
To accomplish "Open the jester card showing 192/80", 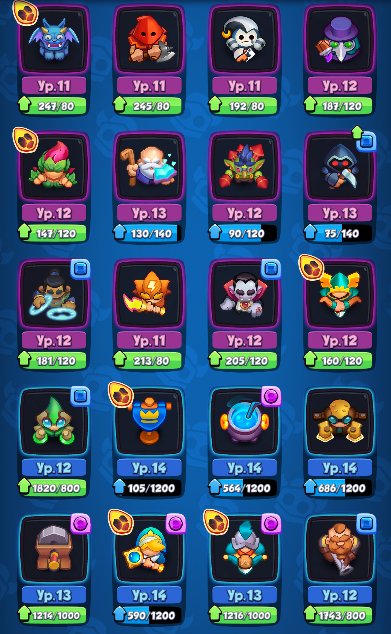I will point(245,60).
